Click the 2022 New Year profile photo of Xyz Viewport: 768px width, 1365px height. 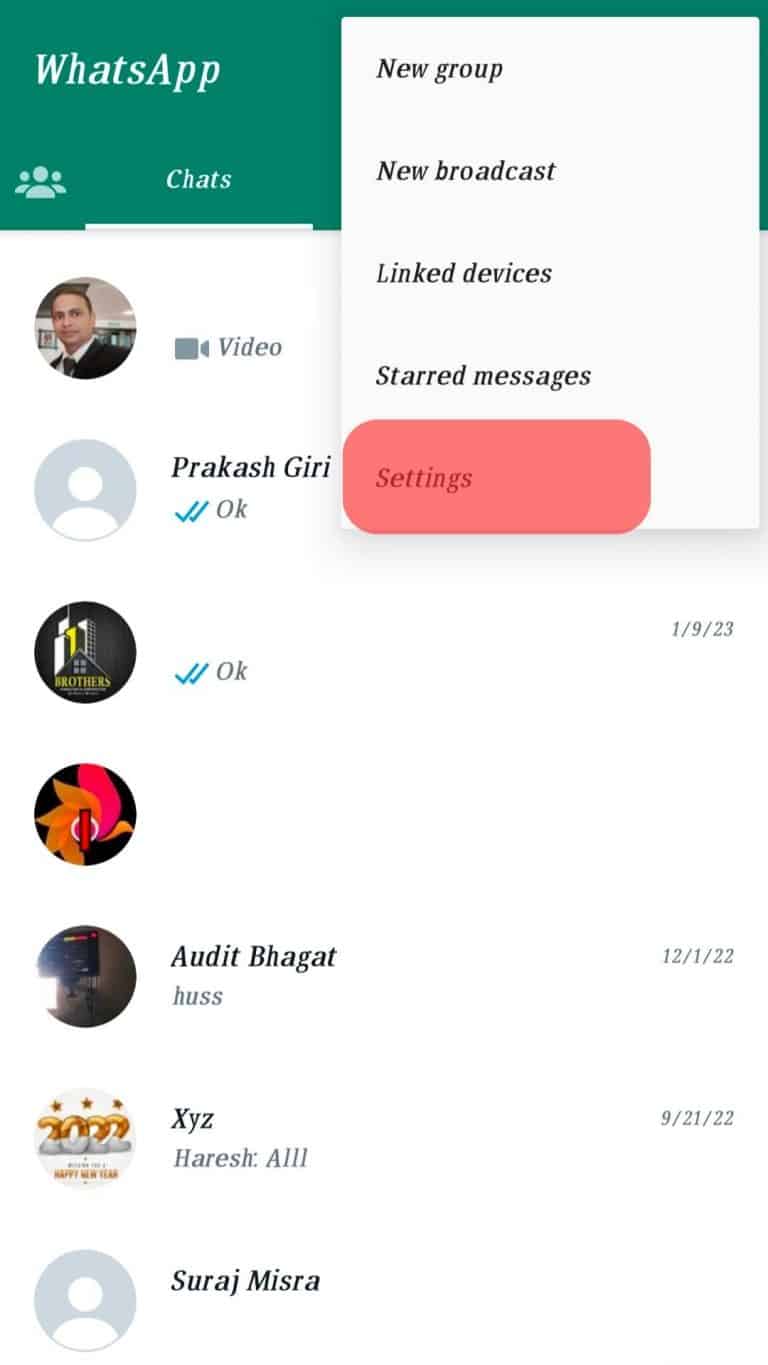pyautogui.click(x=85, y=1139)
